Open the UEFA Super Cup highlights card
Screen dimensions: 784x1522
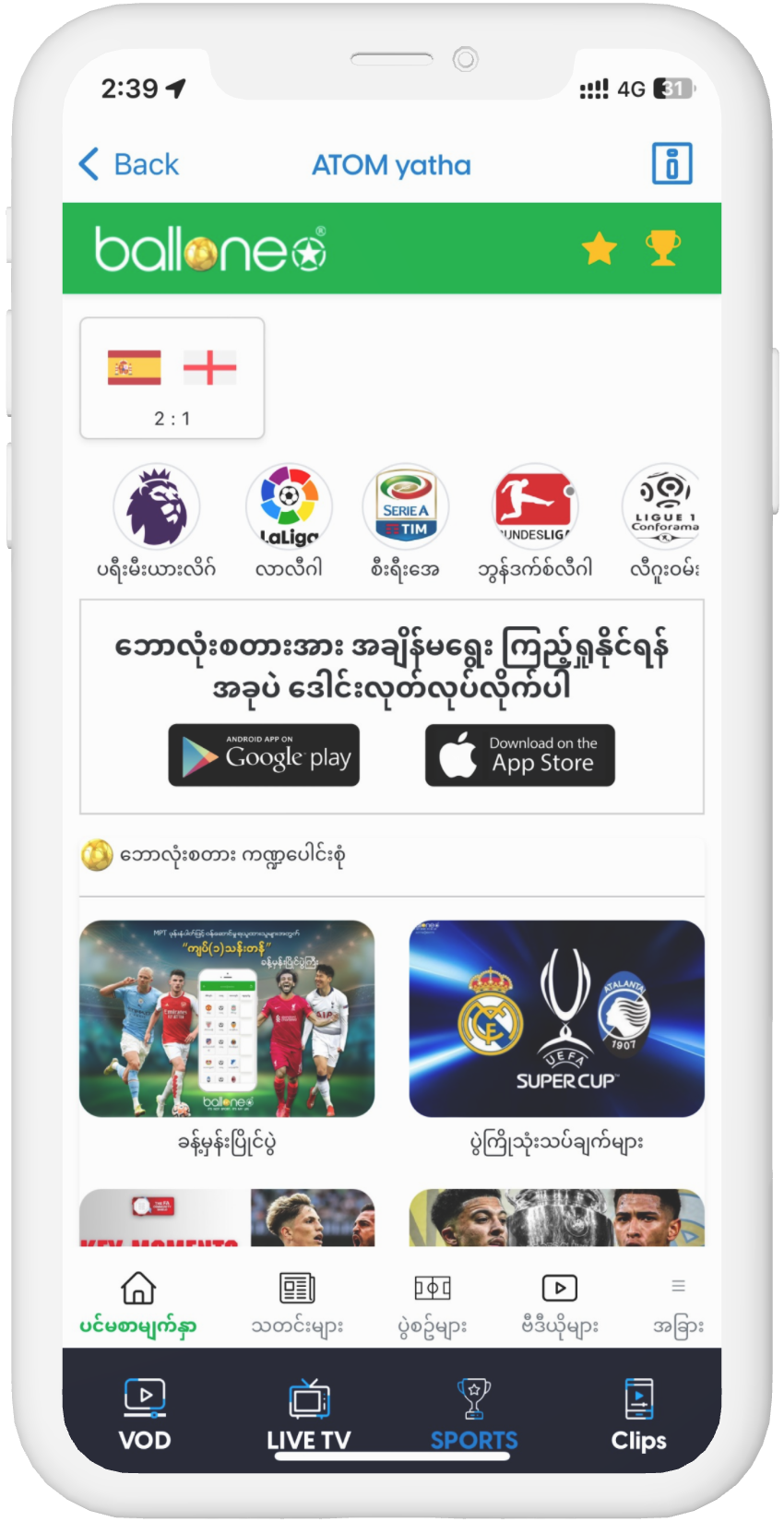point(556,1019)
